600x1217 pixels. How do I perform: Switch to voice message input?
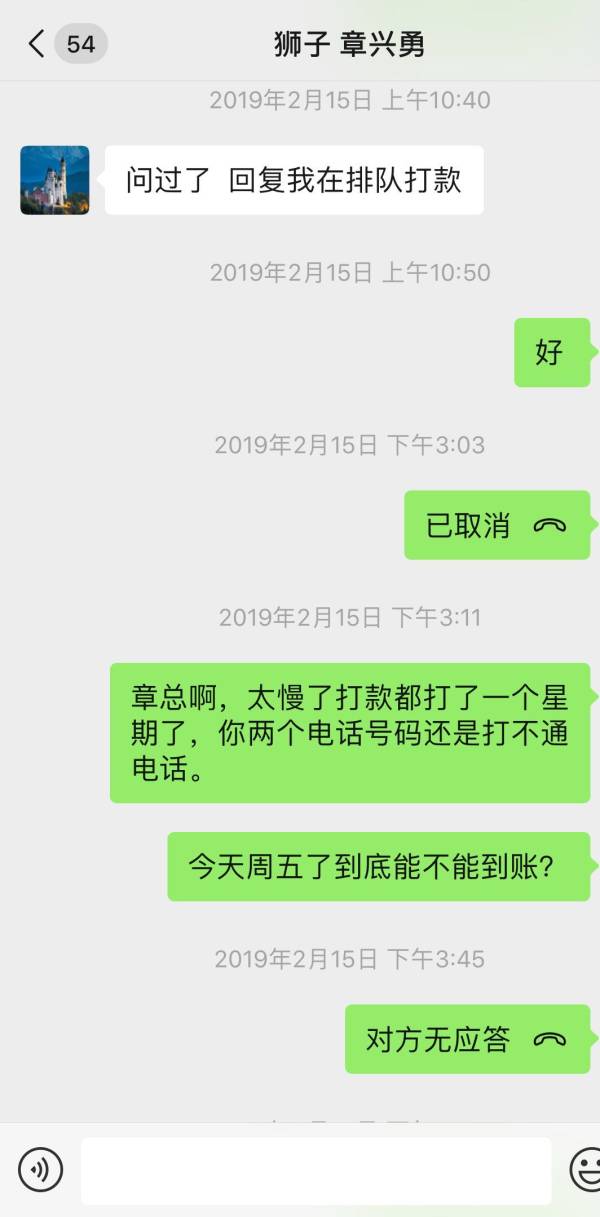(41, 1169)
